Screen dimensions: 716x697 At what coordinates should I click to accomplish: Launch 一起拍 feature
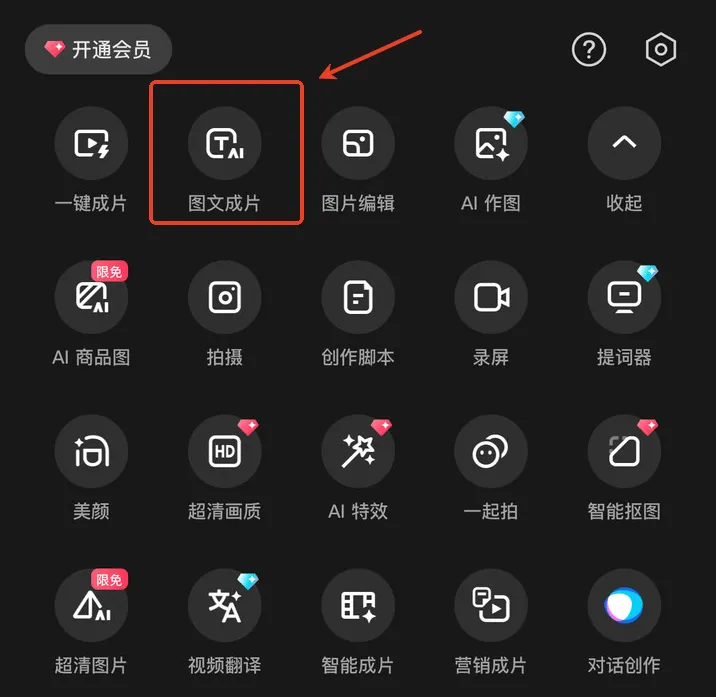pos(491,452)
